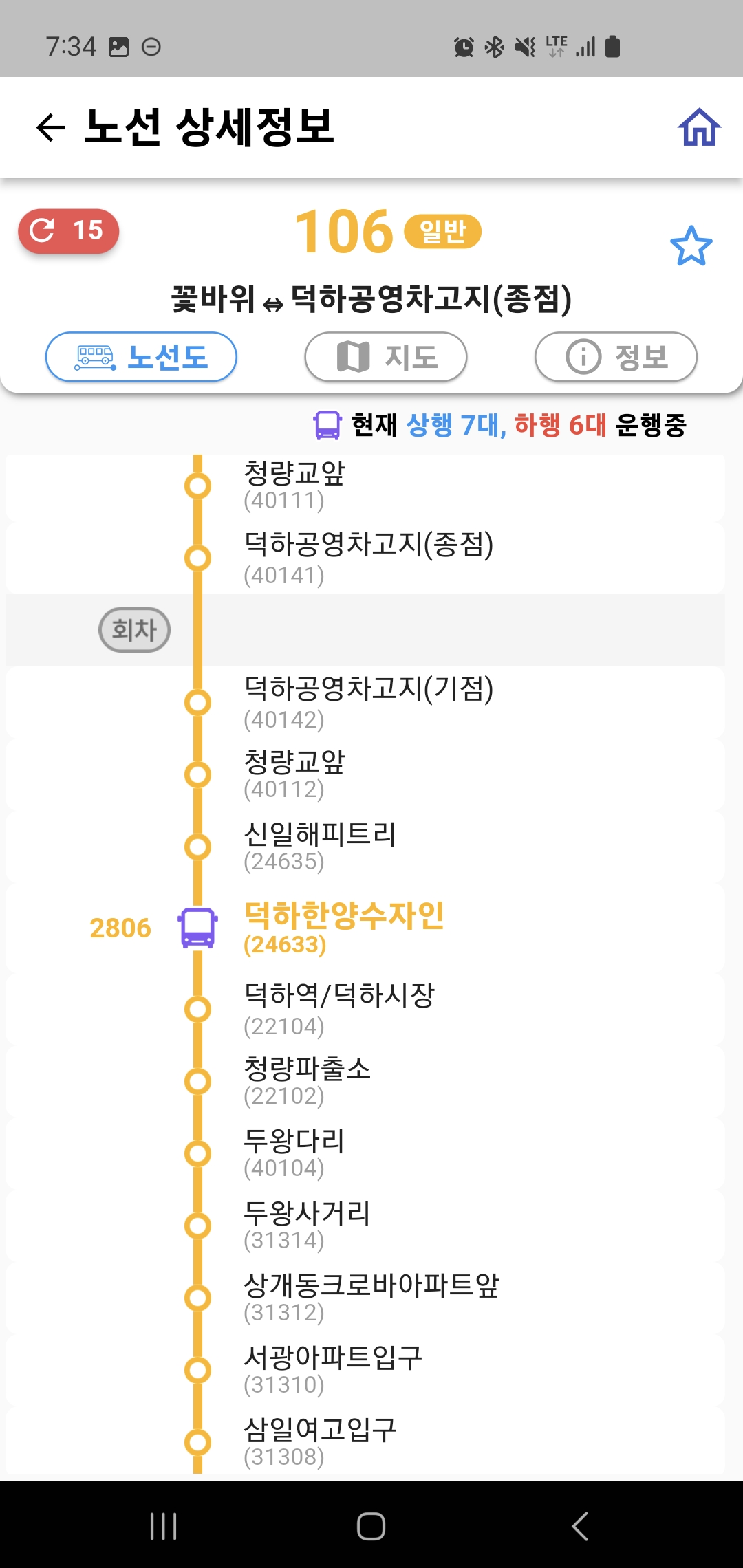This screenshot has height=1568, width=743.
Task: Select stop 덕하공영차고지(종점)
Action: [x=368, y=558]
